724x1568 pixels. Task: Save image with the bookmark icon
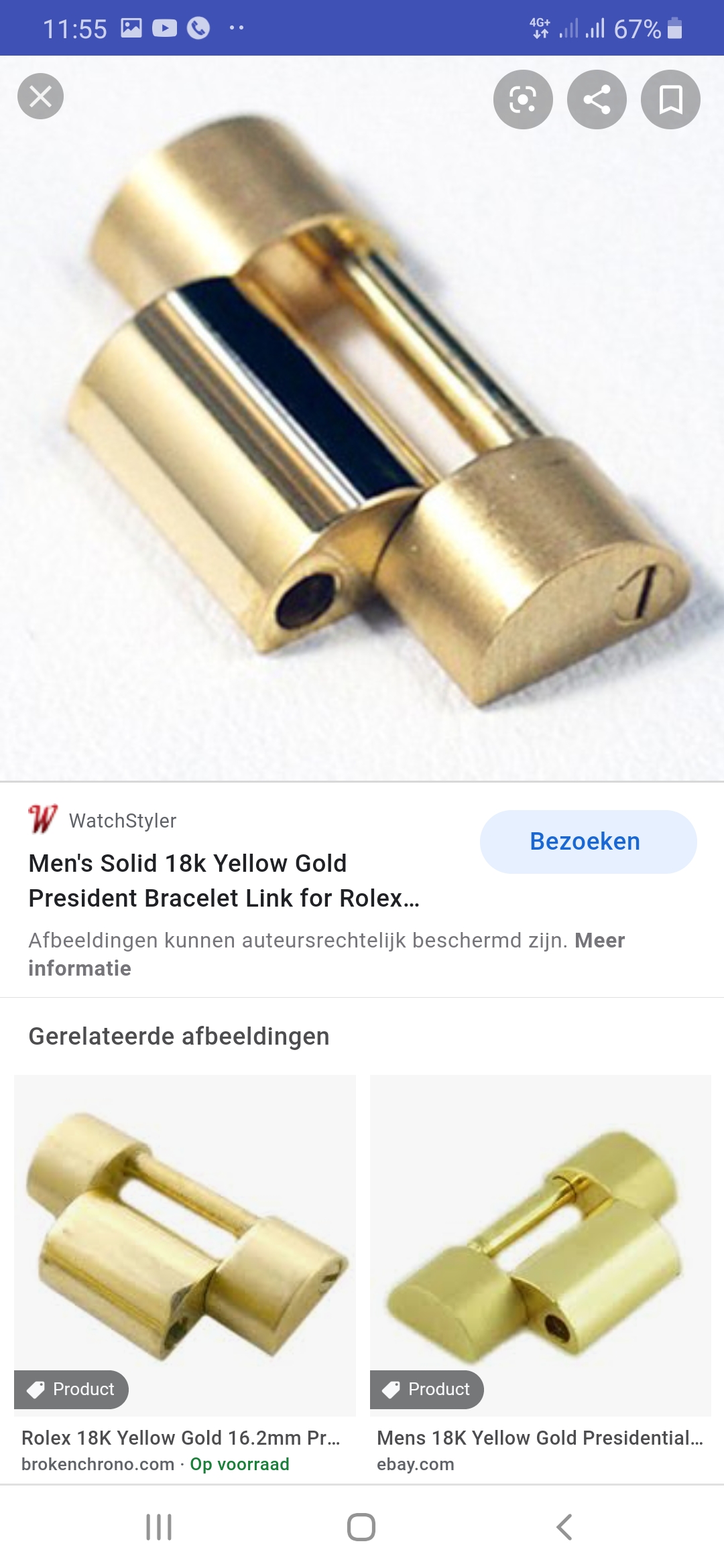(670, 99)
